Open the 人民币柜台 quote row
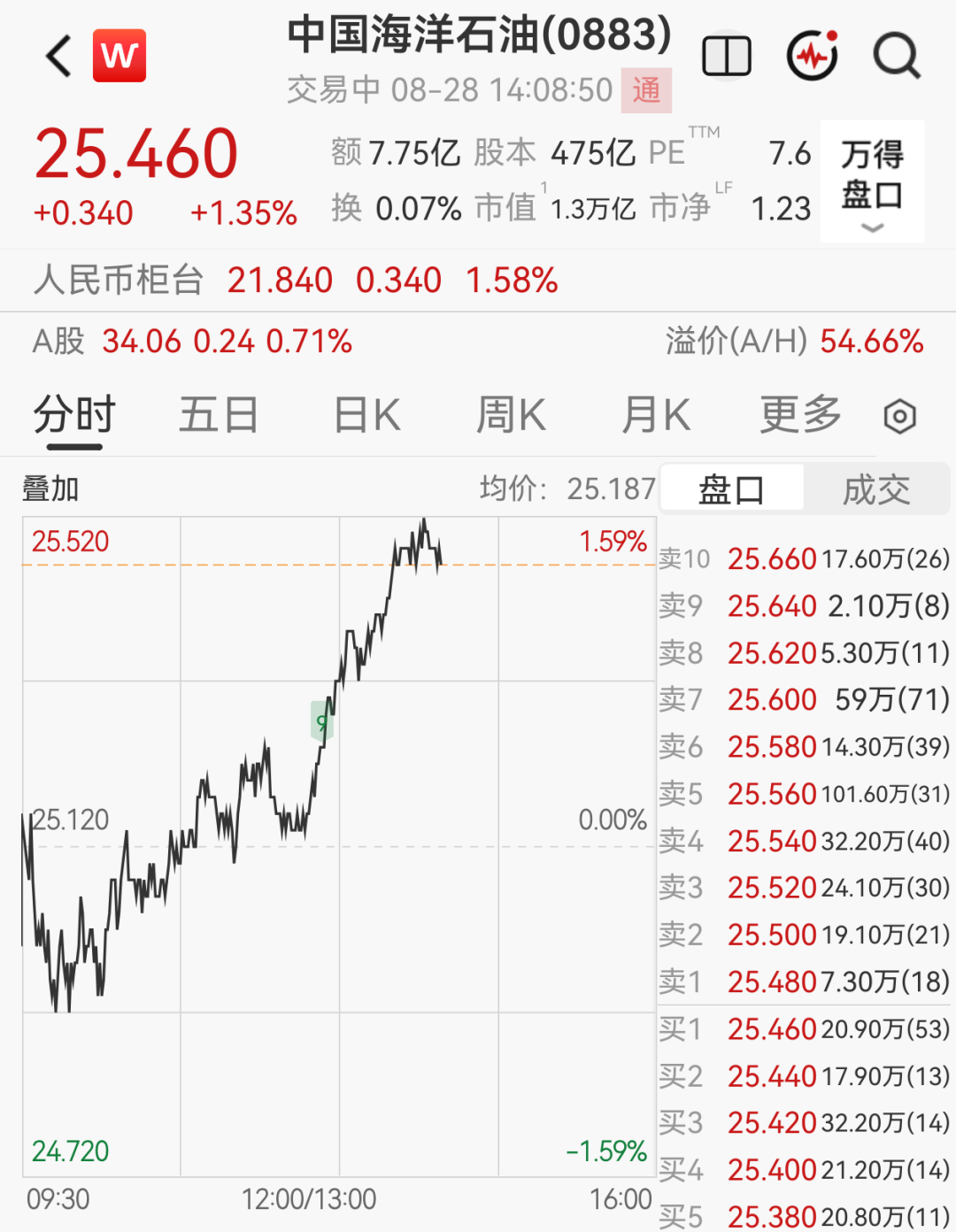 click(x=478, y=281)
